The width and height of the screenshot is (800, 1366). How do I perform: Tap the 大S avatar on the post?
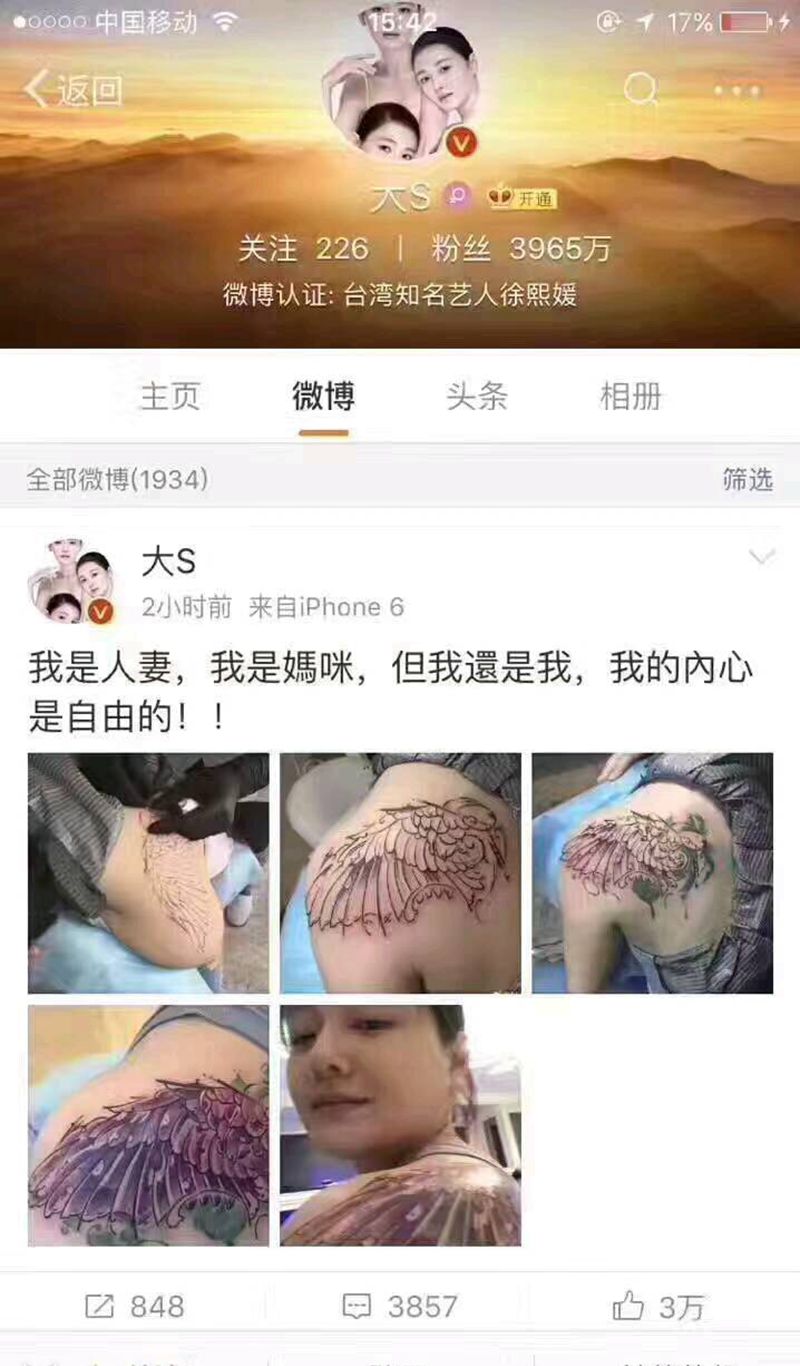[x=70, y=580]
